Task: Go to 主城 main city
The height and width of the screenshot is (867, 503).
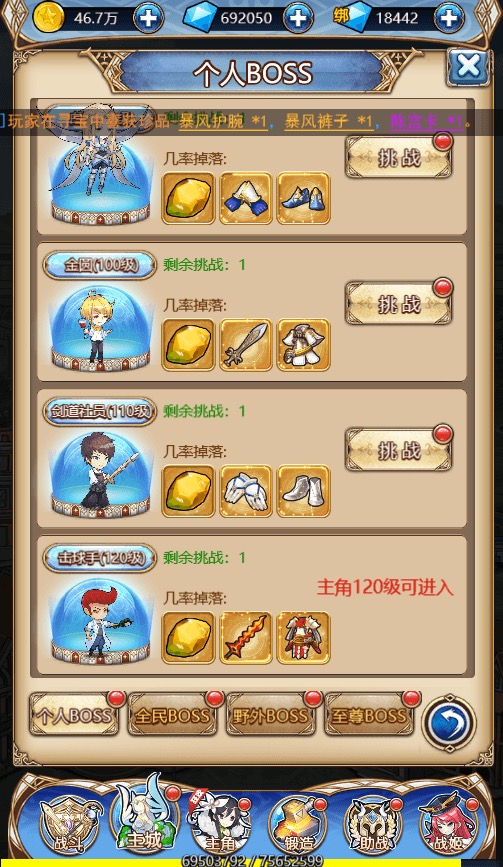Action: pyautogui.click(x=145, y=818)
